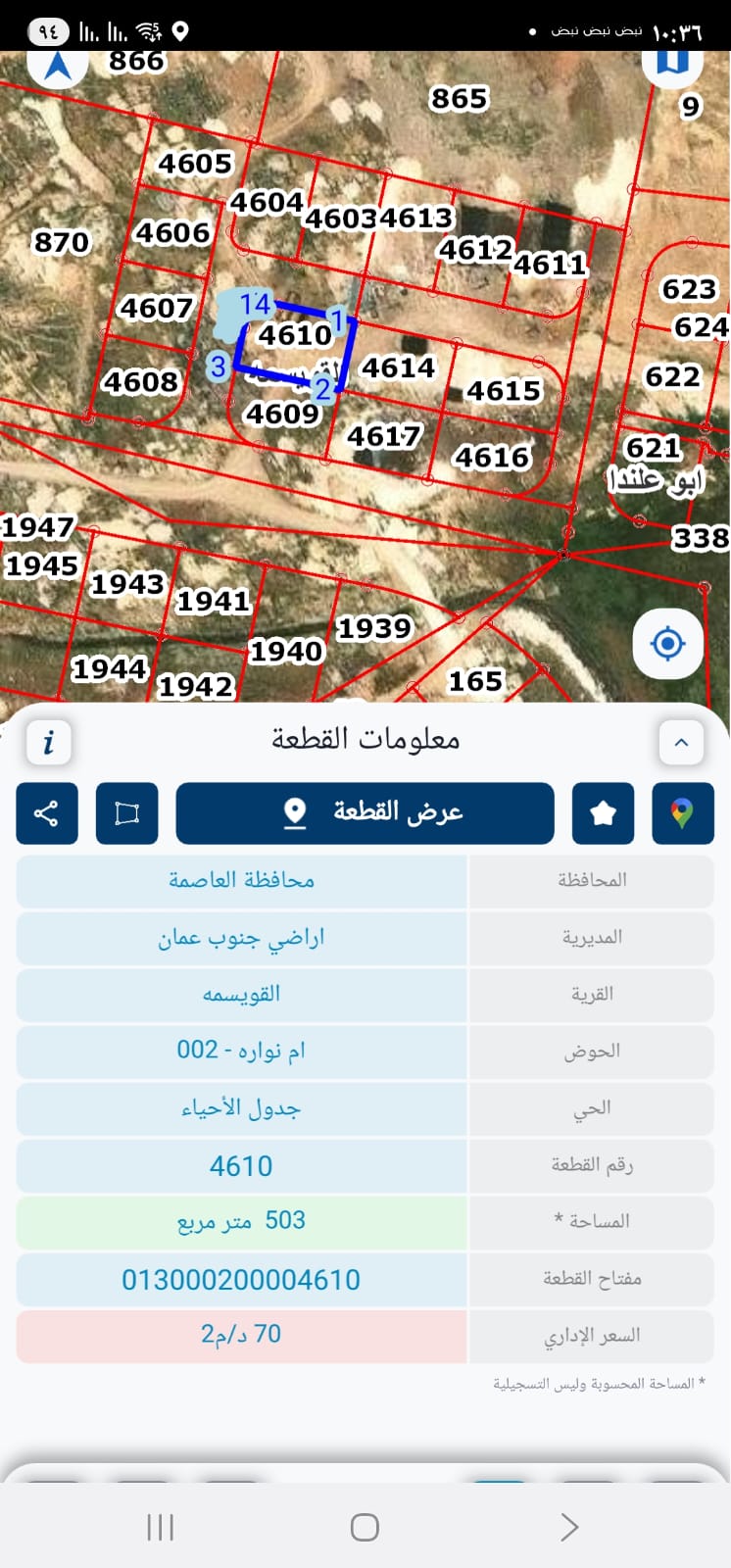
Task: Open the parcel info icon
Action: click(48, 742)
